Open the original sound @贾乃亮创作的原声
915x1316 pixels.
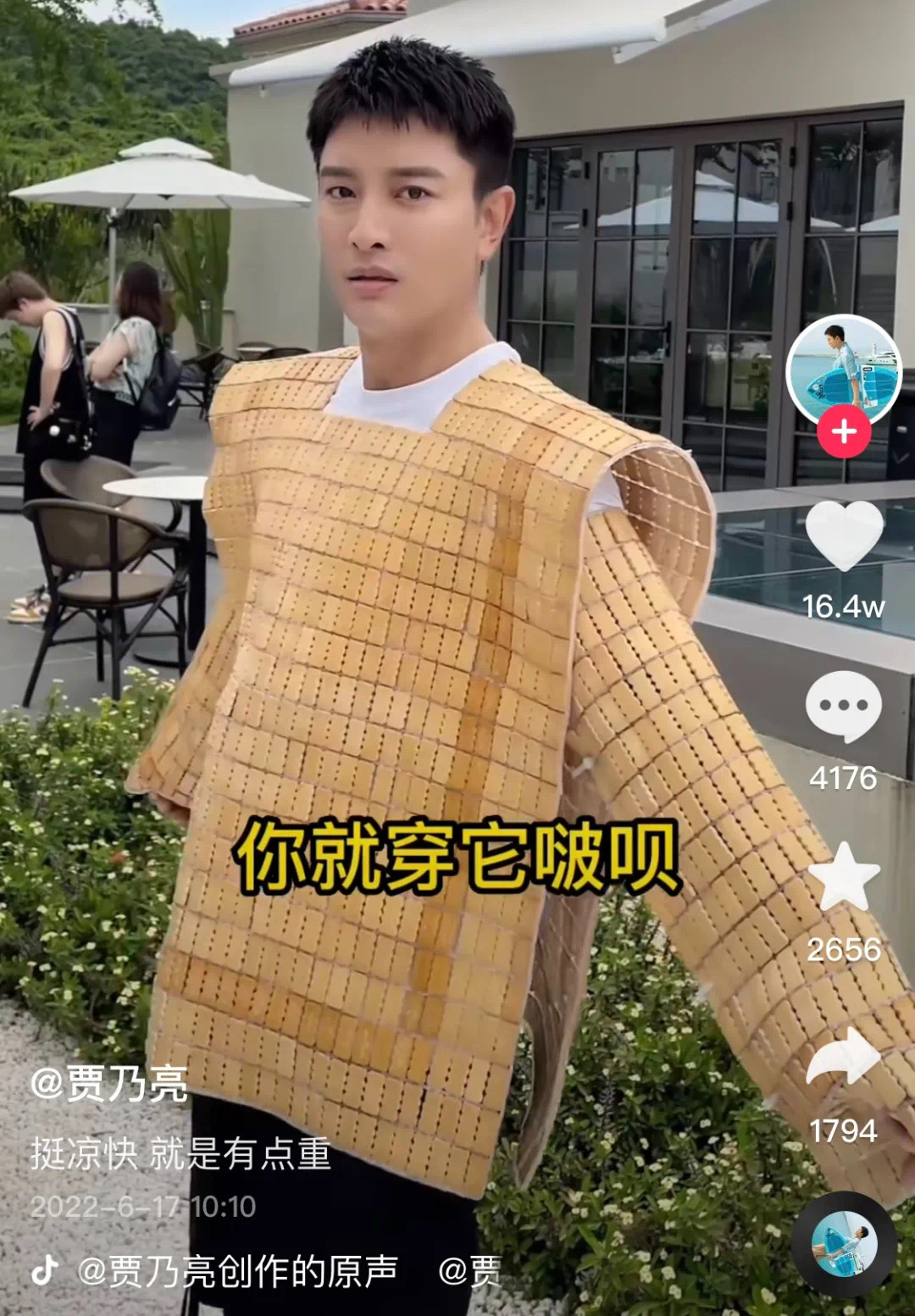click(x=237, y=1270)
